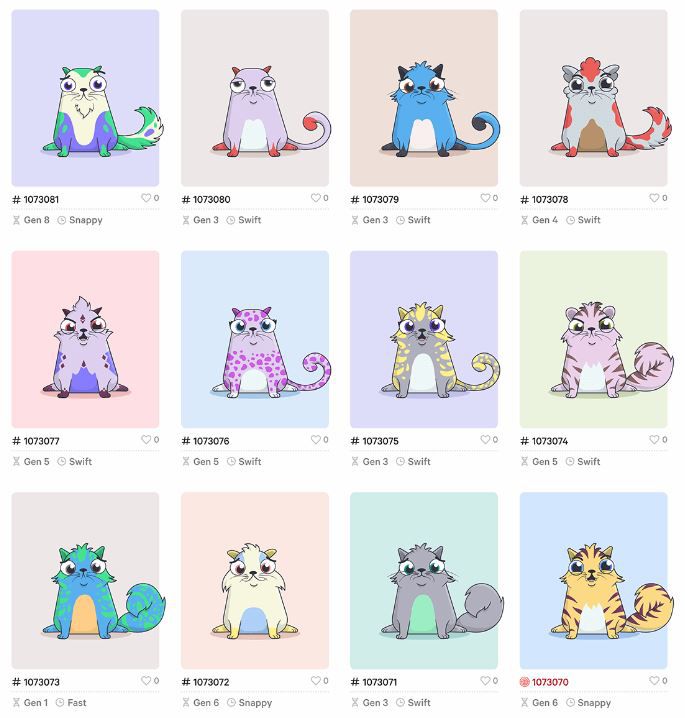Open kitty card #1073080
The height and width of the screenshot is (718, 685).
tap(254, 98)
